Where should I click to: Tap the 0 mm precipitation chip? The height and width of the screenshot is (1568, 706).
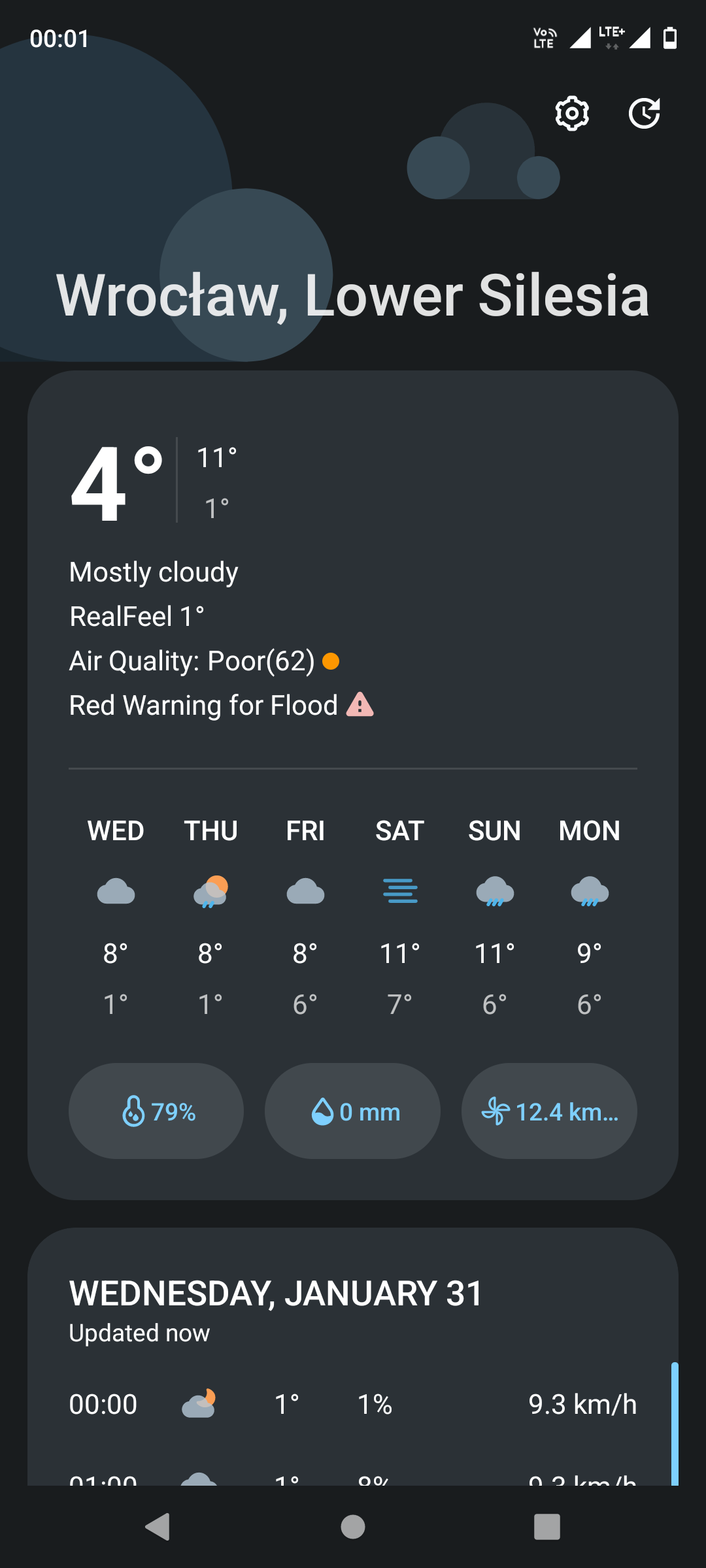(352, 1111)
